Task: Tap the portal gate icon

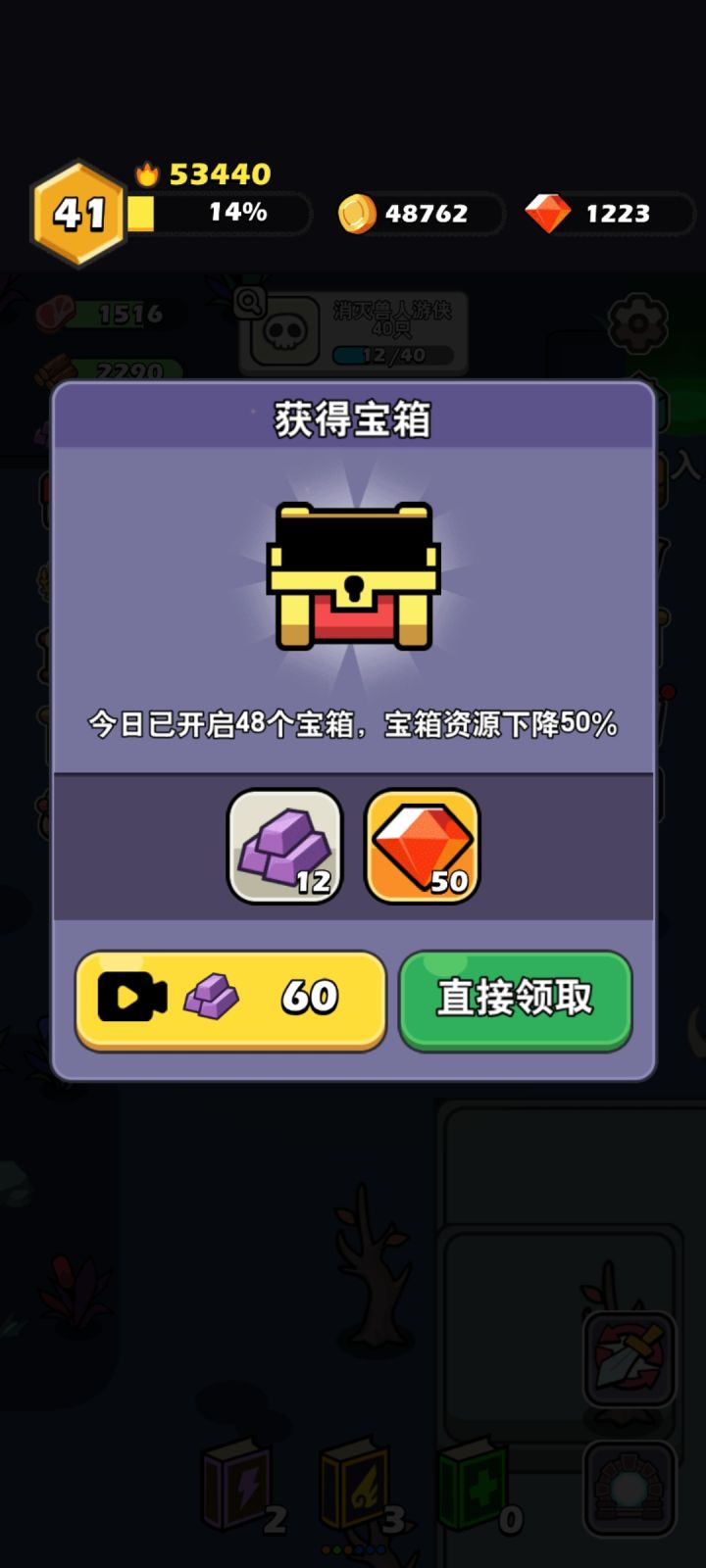Action: point(628,1487)
